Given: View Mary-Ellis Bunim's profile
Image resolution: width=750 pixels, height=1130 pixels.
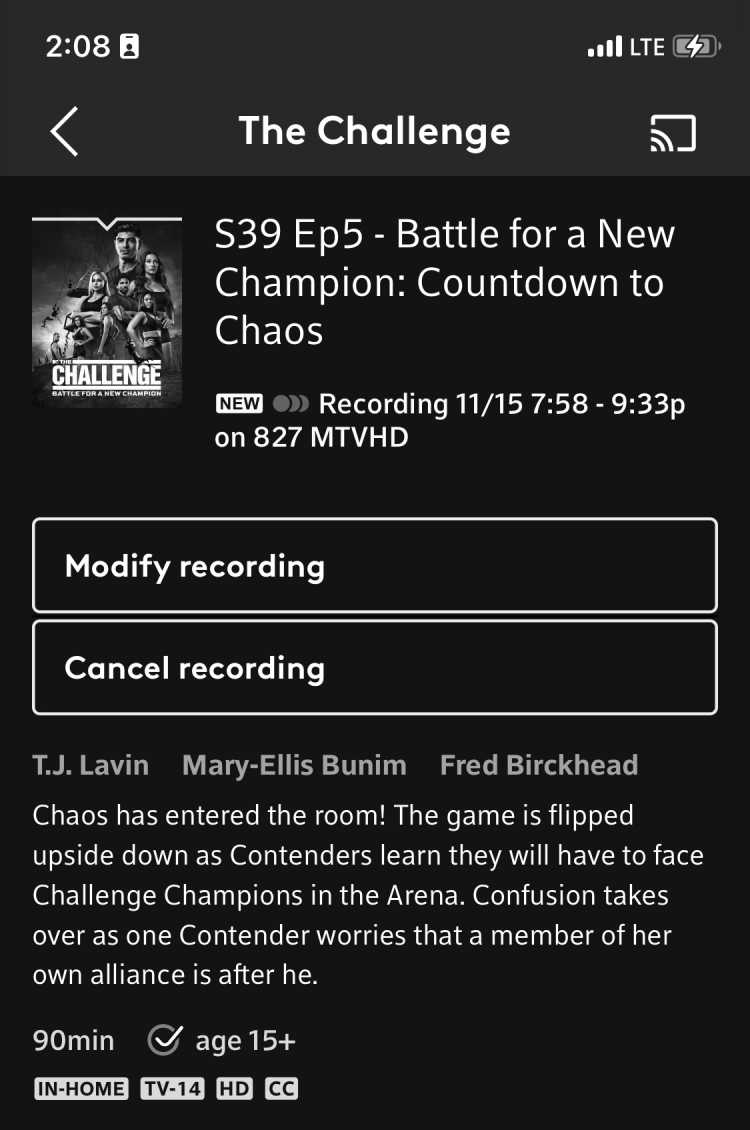Looking at the screenshot, I should [294, 765].
